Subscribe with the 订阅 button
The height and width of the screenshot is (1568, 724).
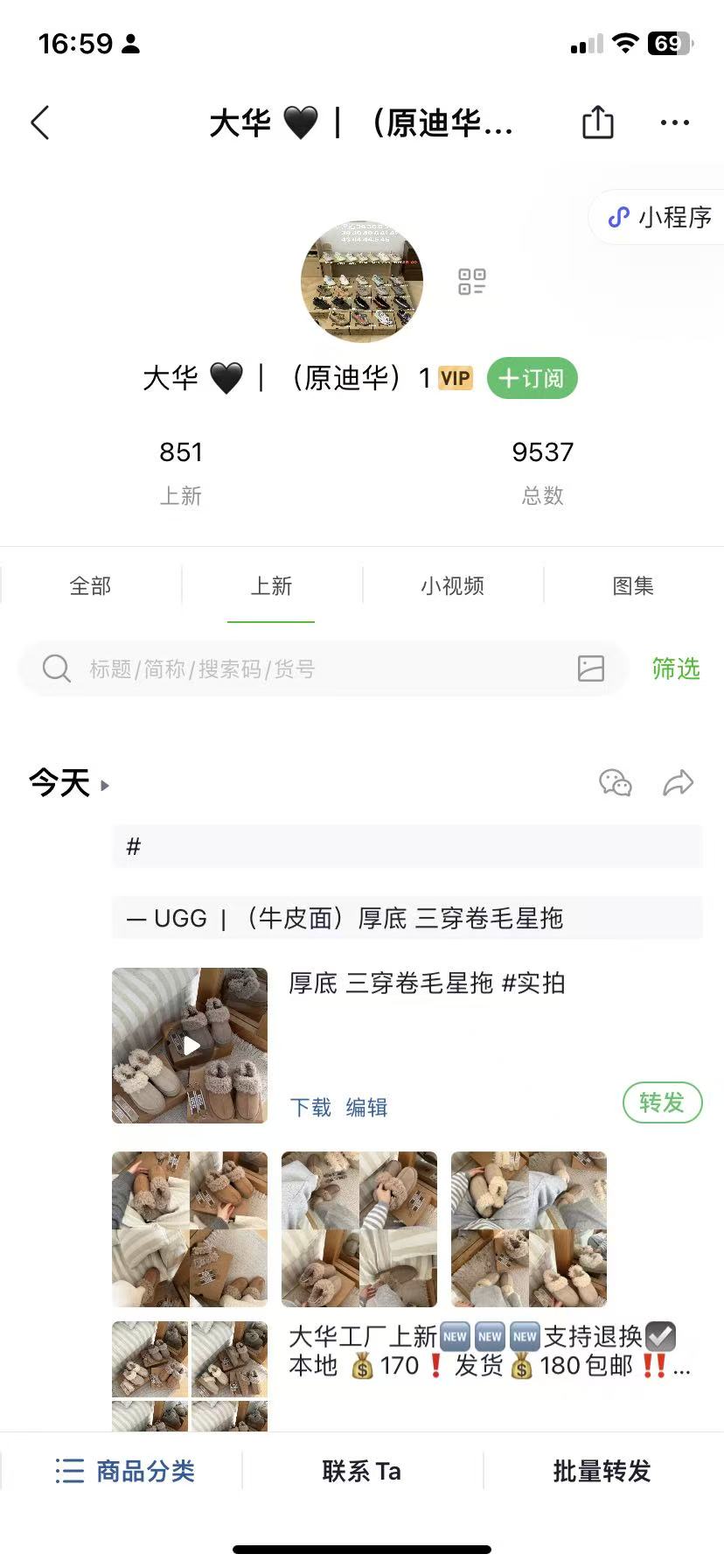532,378
